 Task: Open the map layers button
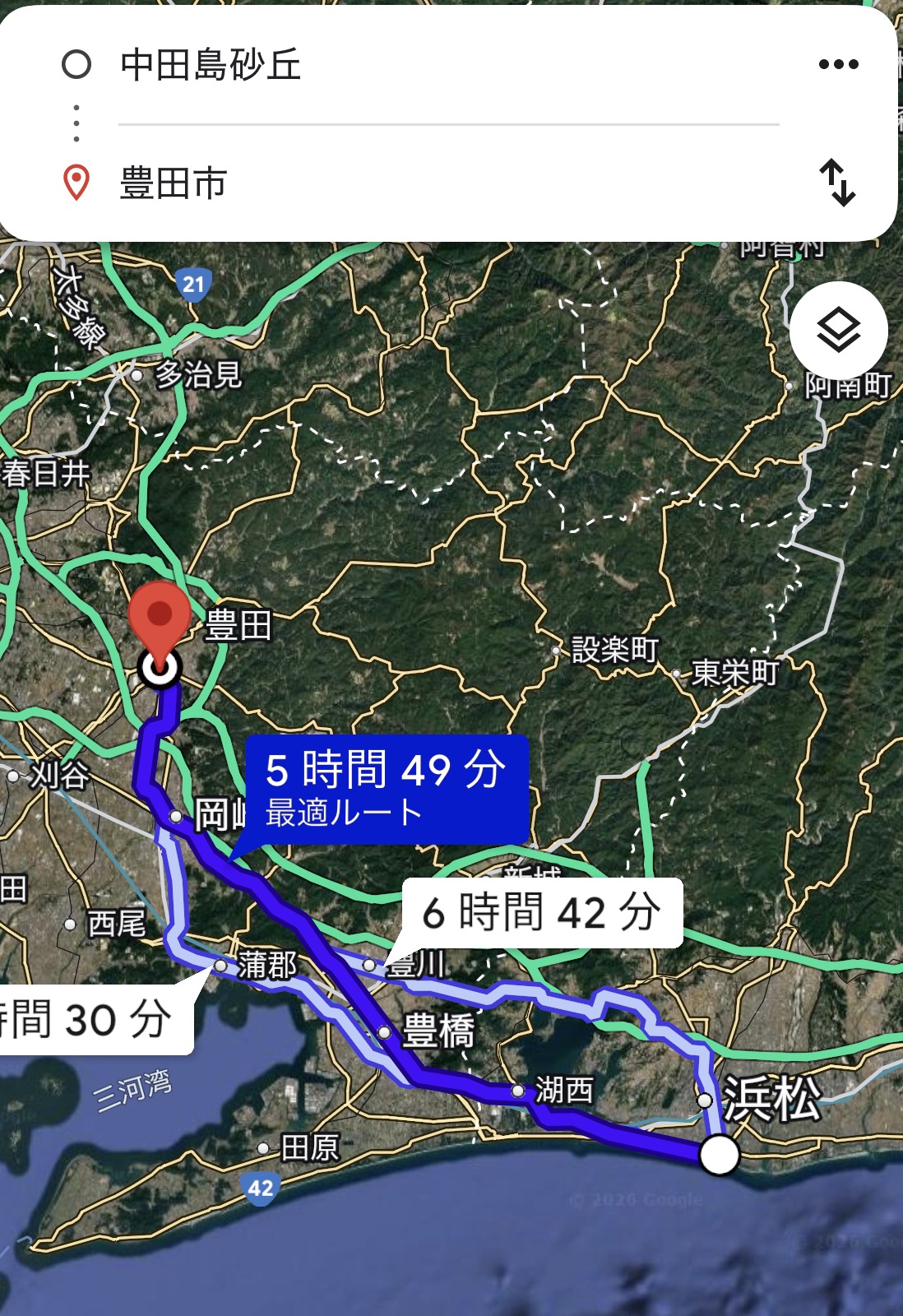point(838,331)
